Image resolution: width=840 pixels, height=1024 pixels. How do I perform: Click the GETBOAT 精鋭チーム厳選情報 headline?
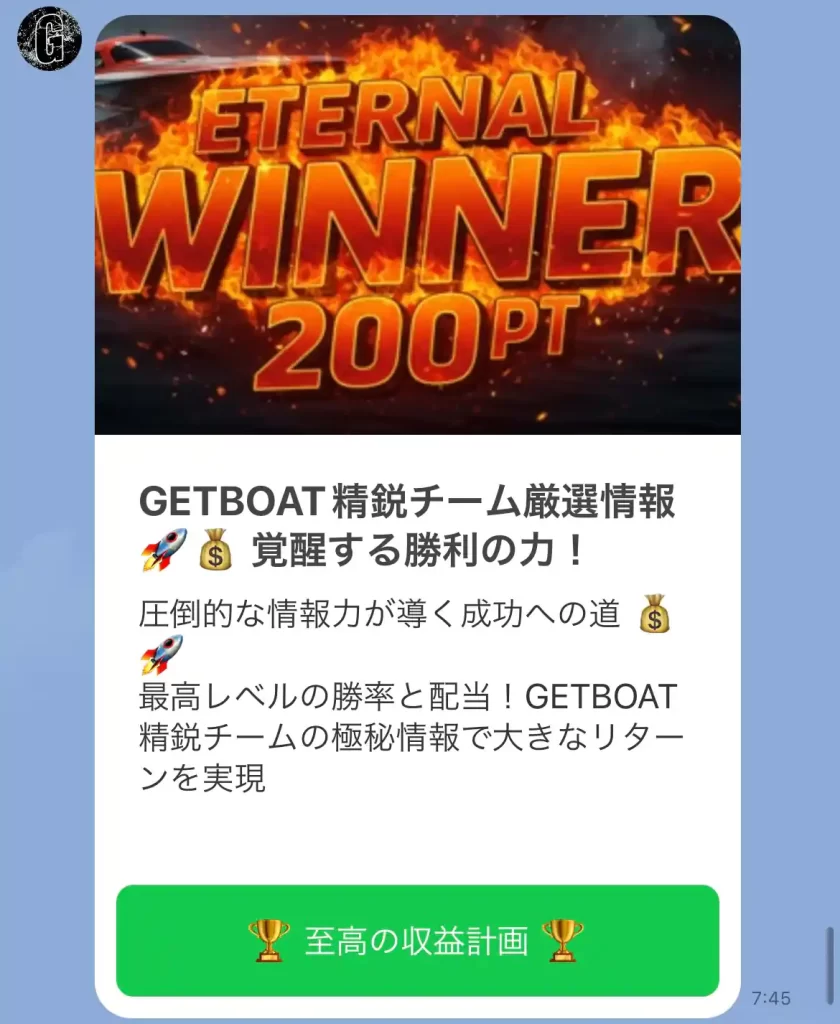pos(410,498)
